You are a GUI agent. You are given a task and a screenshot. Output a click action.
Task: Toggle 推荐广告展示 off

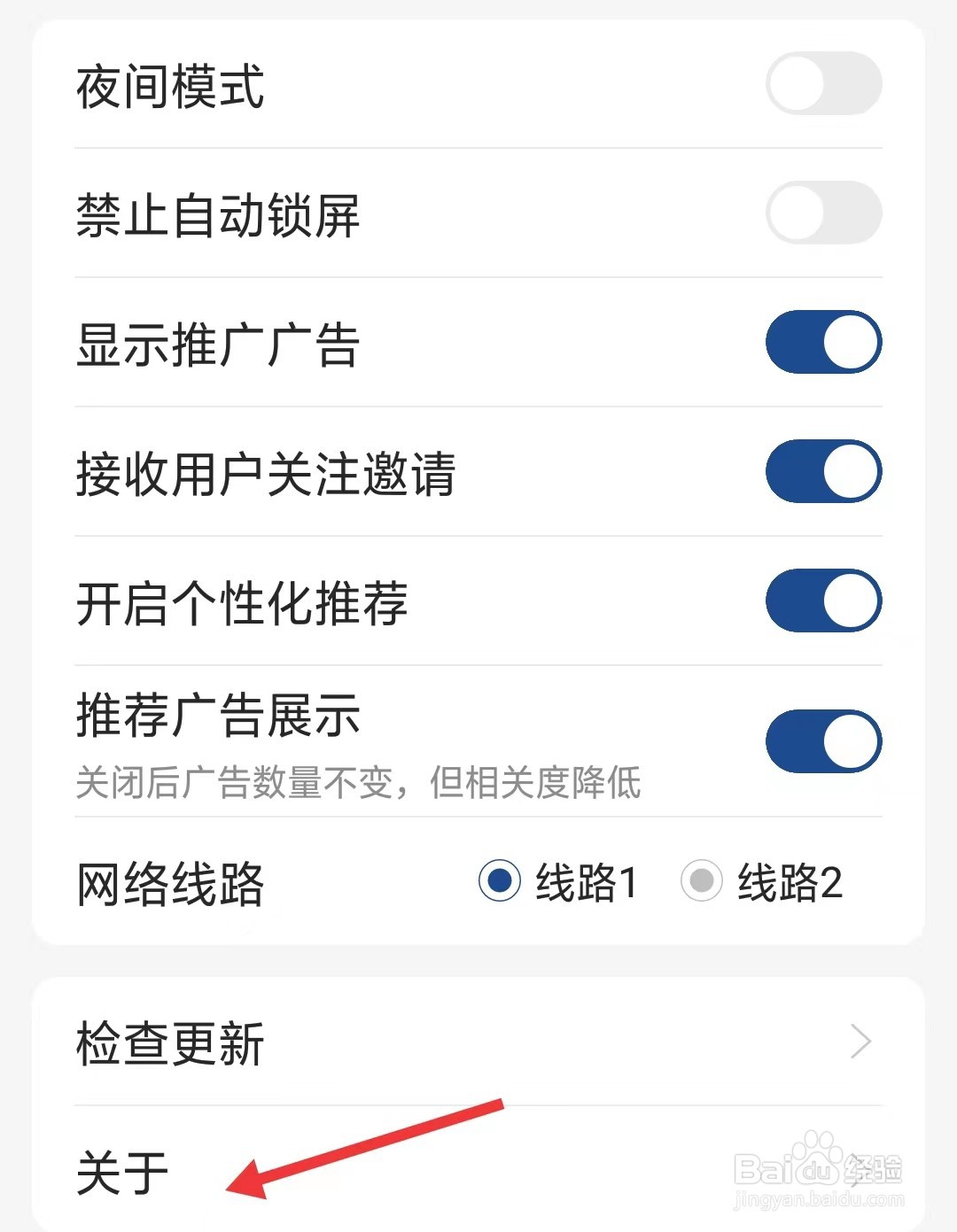pyautogui.click(x=823, y=741)
